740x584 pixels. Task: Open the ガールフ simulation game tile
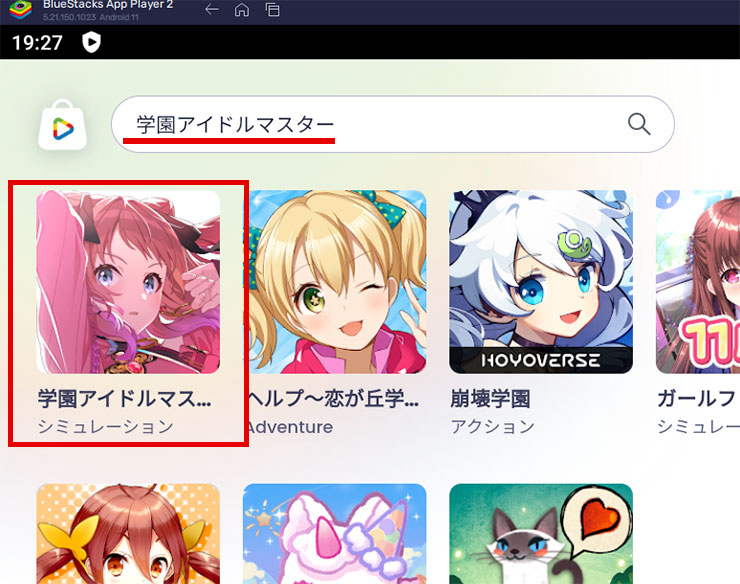tap(698, 282)
